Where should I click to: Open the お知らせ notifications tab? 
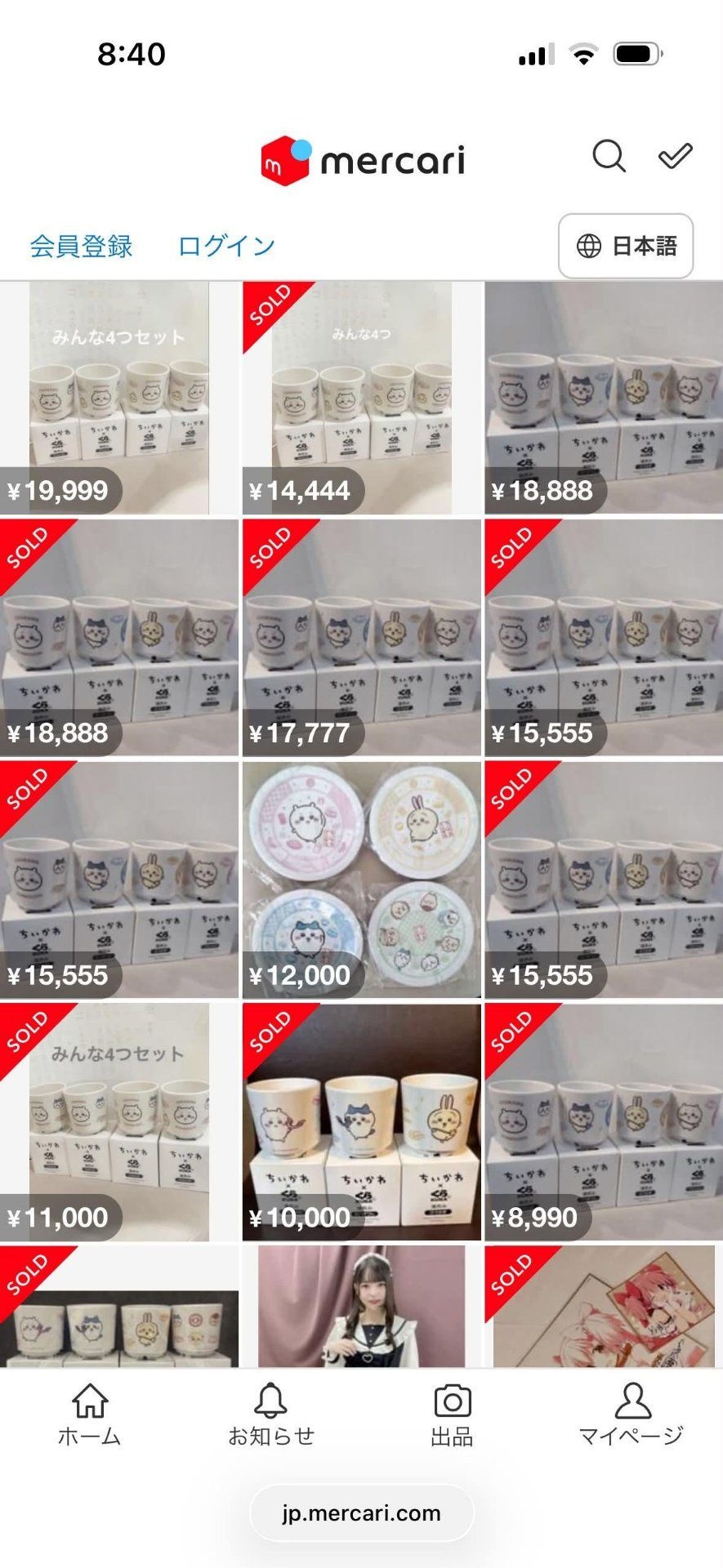click(271, 1414)
